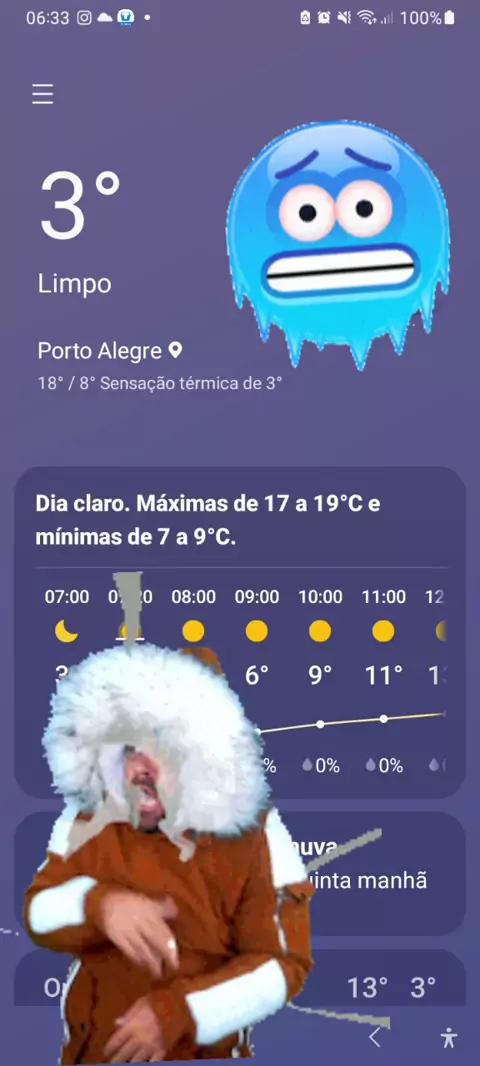Open the accessibility shortcut button

[x=448, y=1037]
